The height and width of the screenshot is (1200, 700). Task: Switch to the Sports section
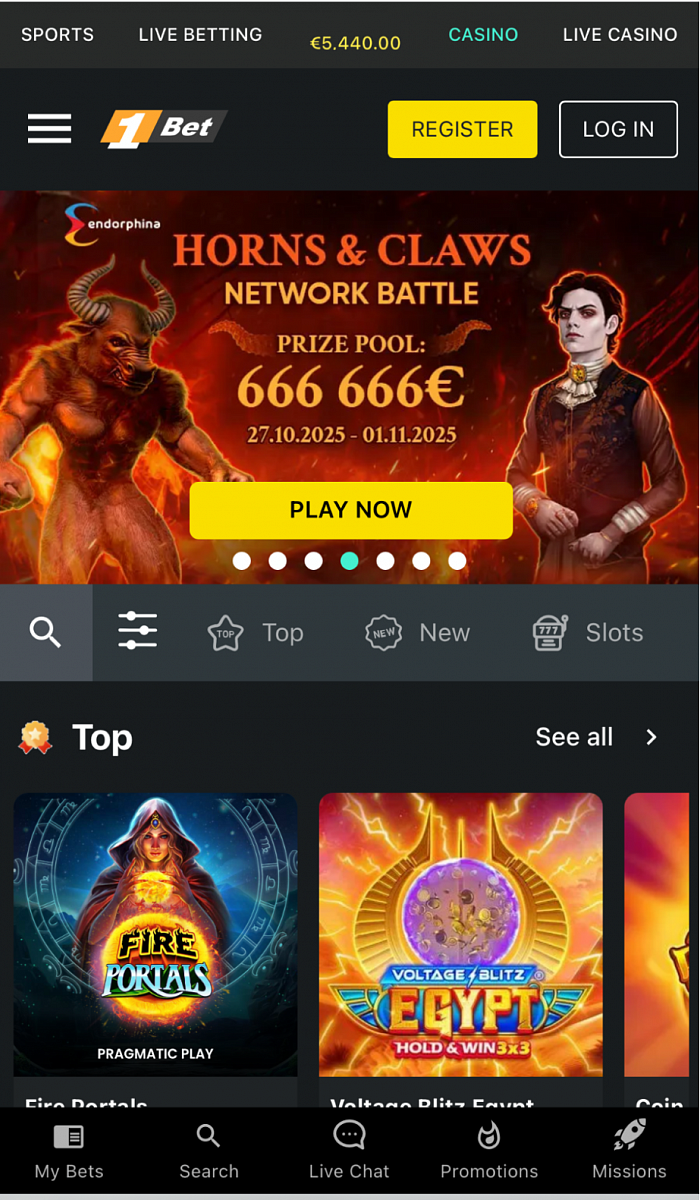(57, 35)
